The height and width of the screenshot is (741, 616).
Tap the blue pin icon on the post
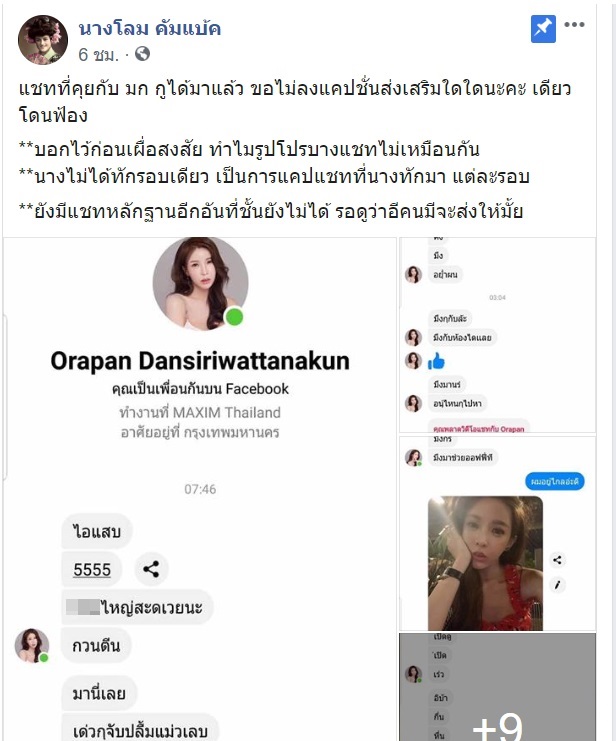tap(542, 29)
